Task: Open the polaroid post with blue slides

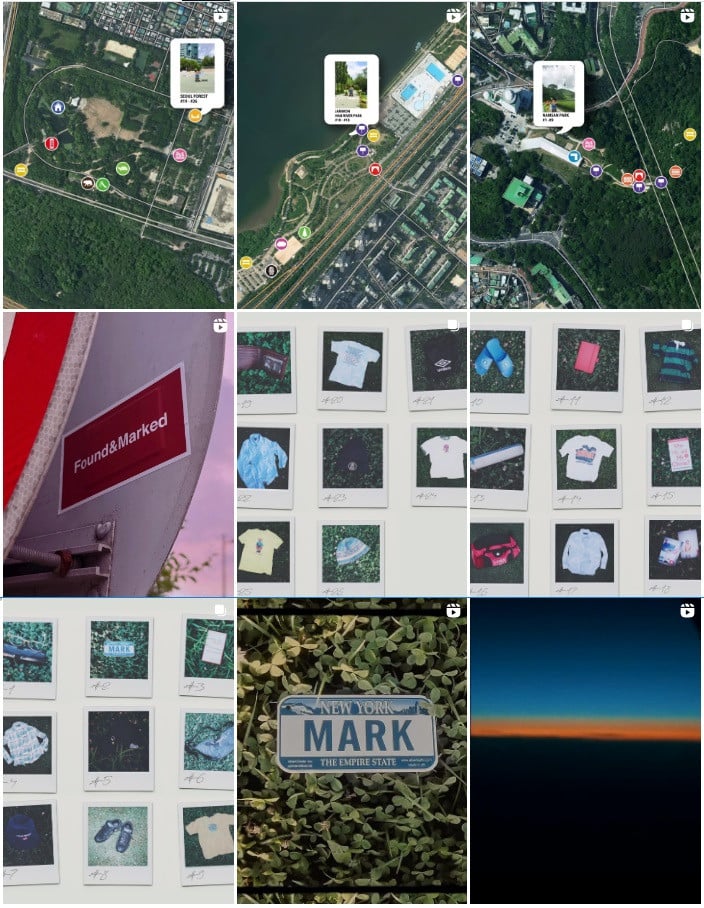Action: click(x=586, y=453)
